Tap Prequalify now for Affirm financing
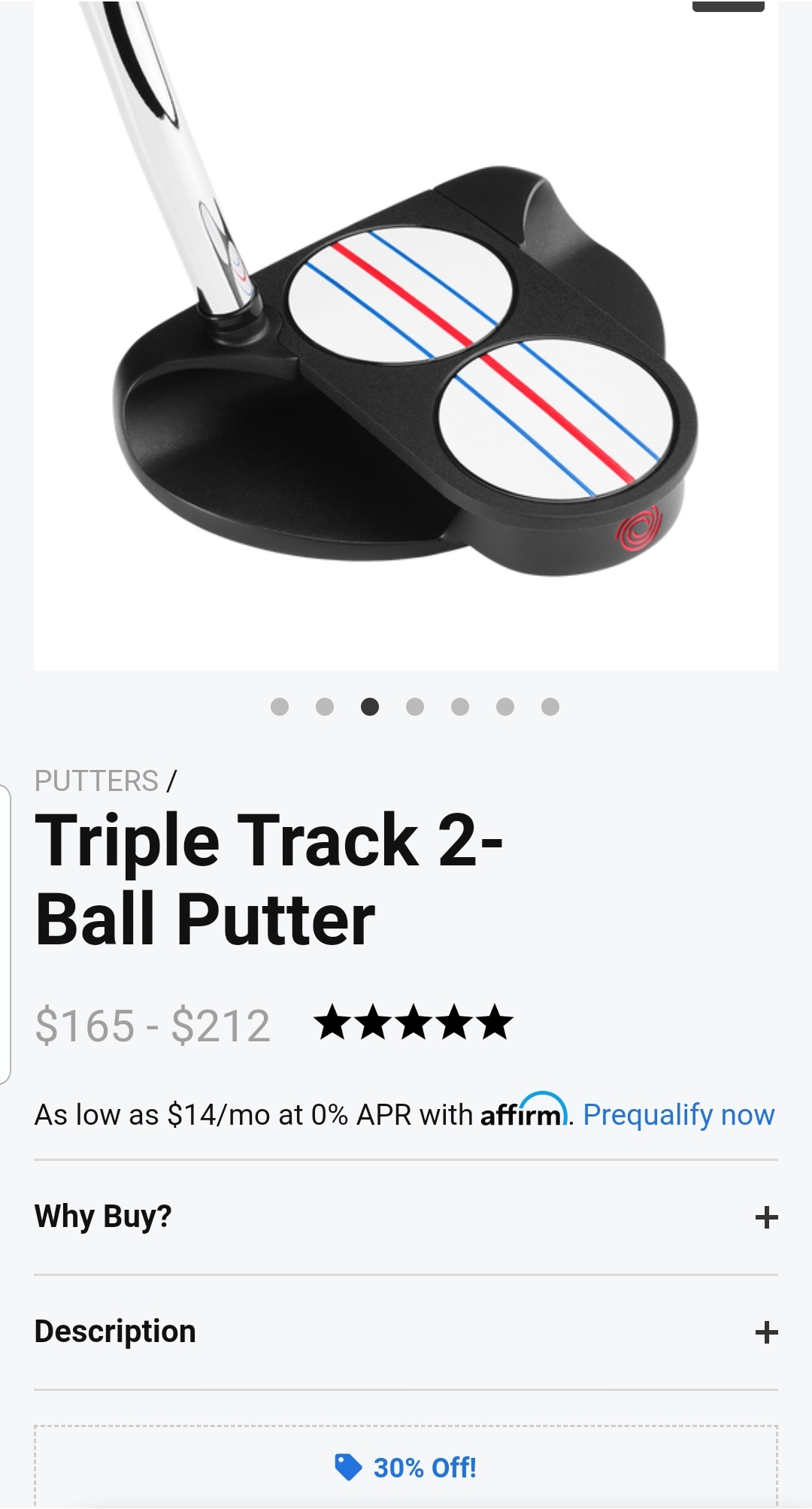 point(678,1114)
